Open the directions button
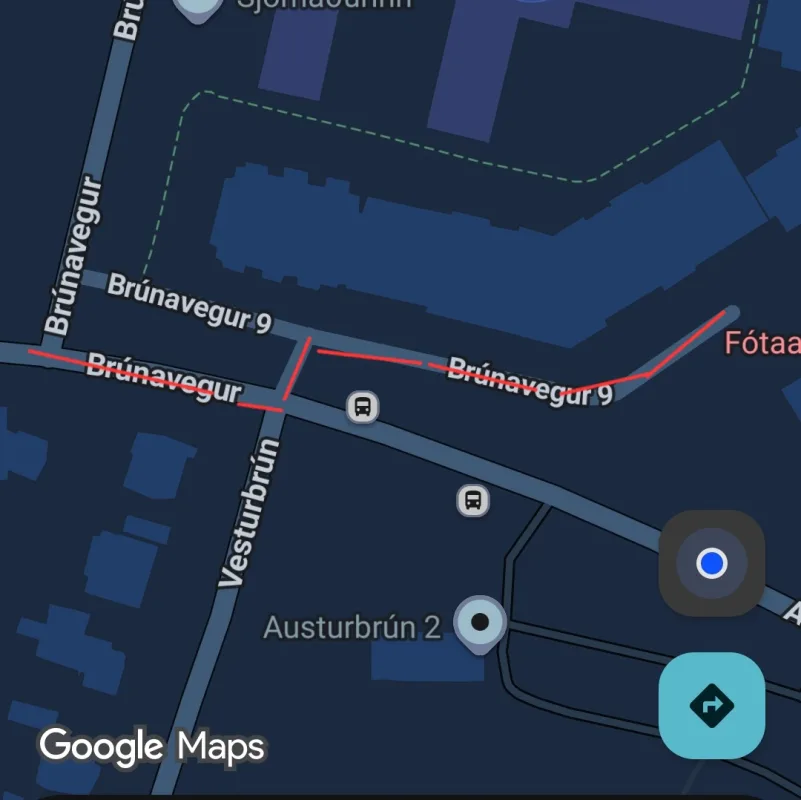801x800 pixels. (x=712, y=705)
